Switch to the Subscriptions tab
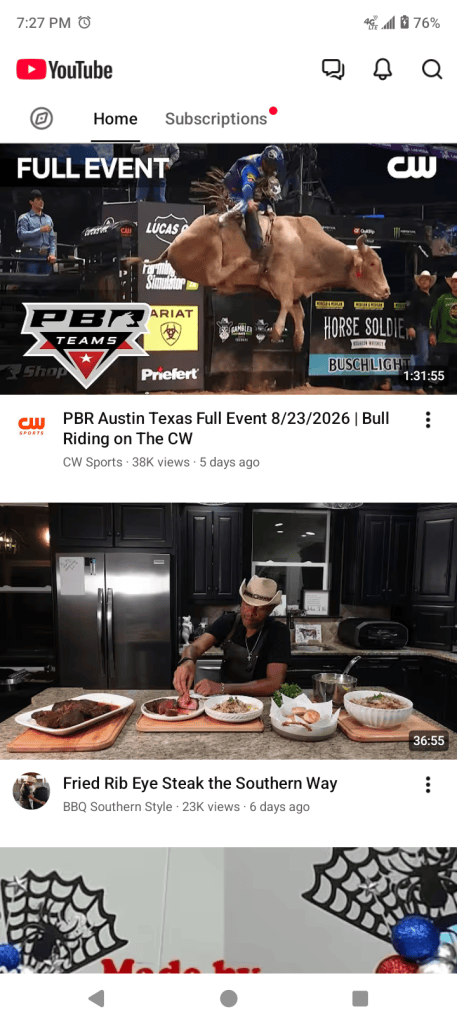457x1023 pixels. (216, 119)
